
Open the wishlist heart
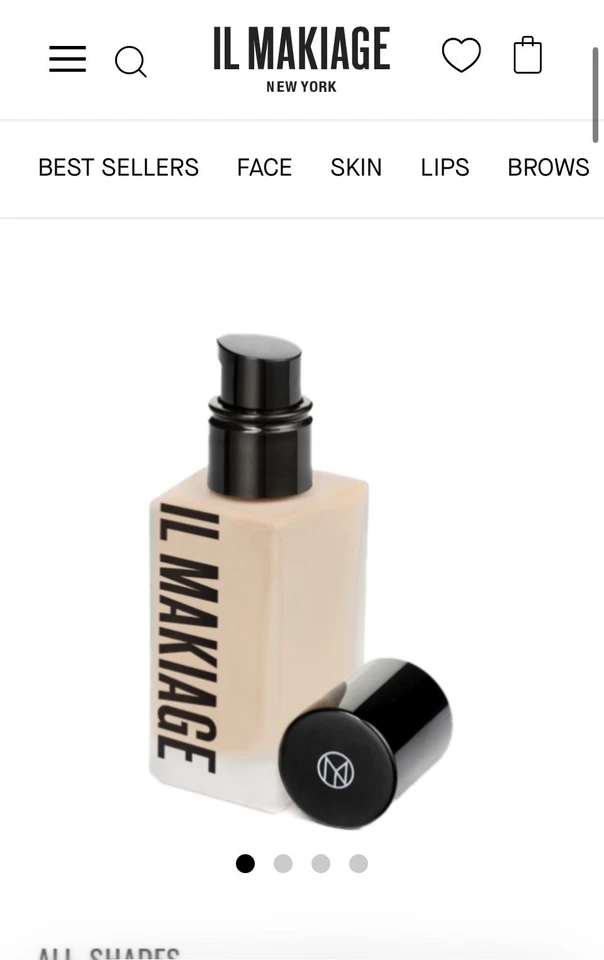pyautogui.click(x=461, y=56)
